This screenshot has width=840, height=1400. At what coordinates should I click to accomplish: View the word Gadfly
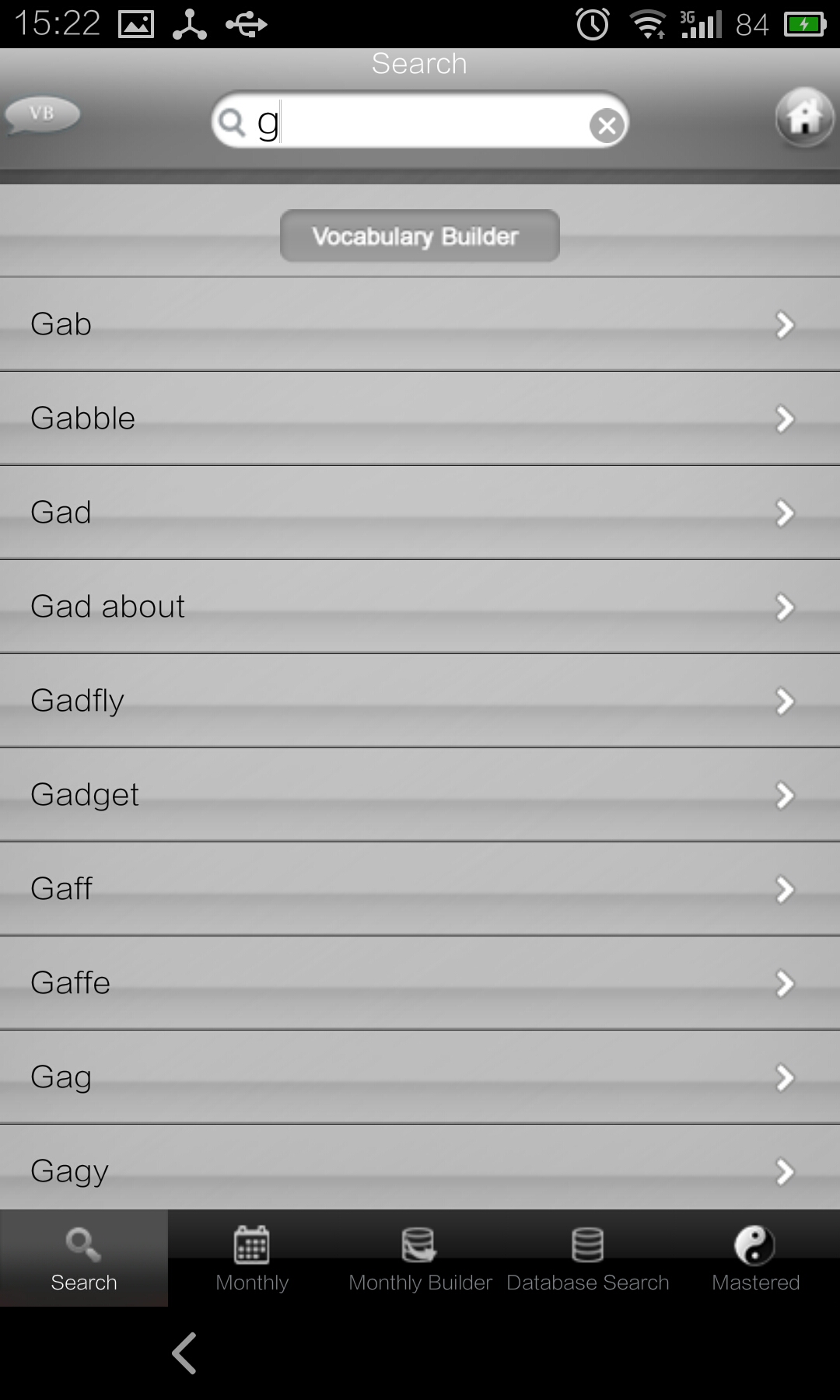pos(420,700)
